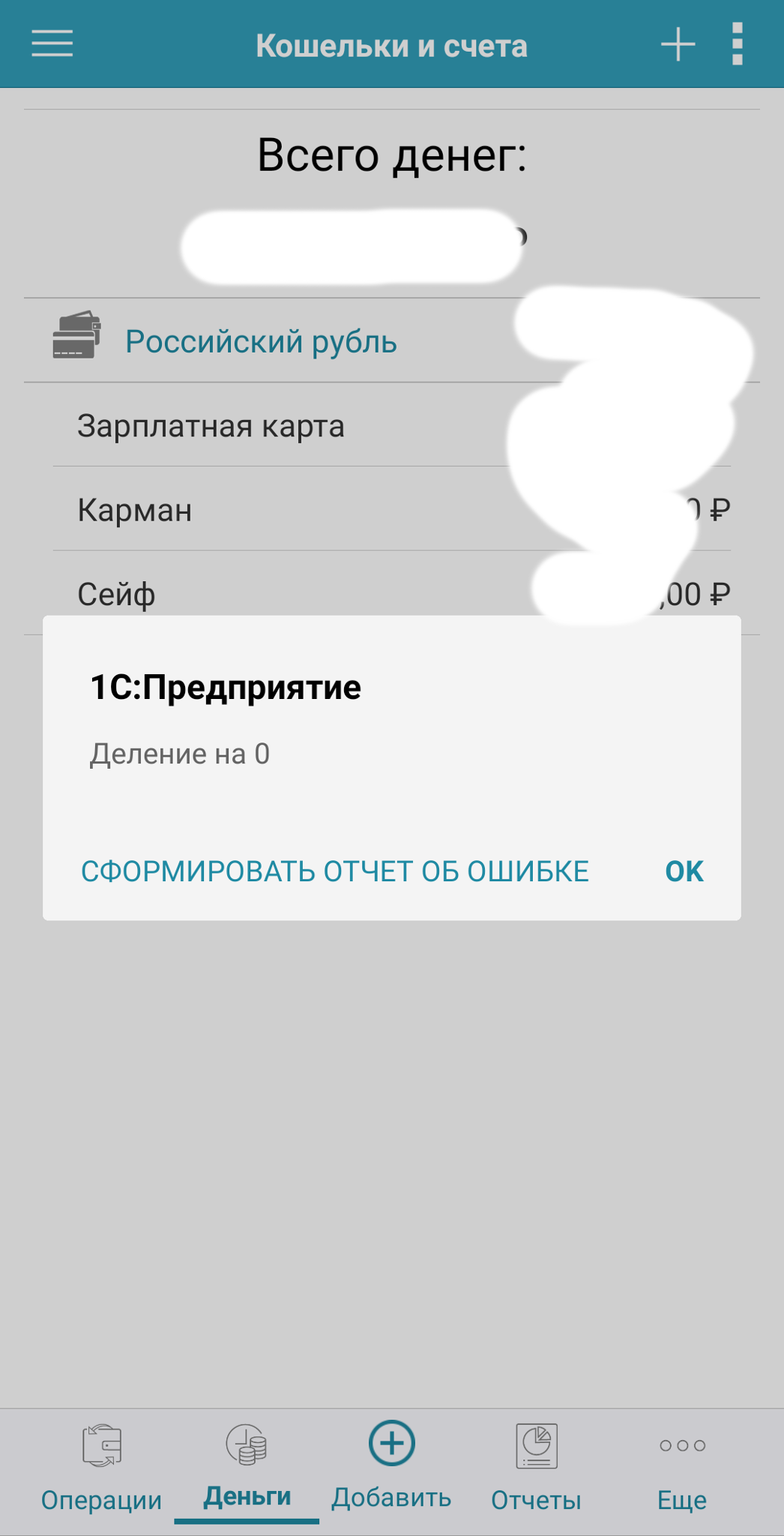Tap the Российский рубль currency group
Screen dimensions: 784x1536
392,340
